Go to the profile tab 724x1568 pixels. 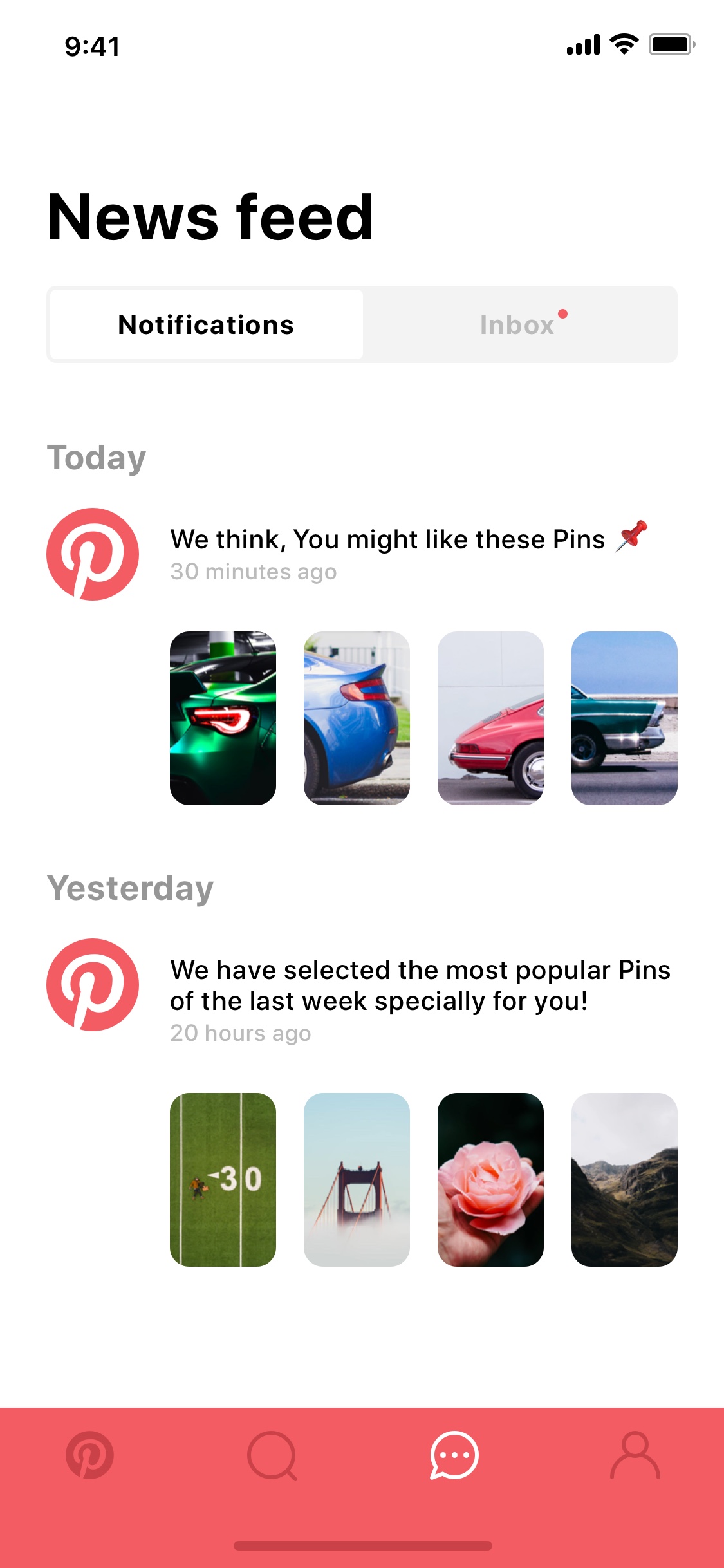(x=635, y=1455)
